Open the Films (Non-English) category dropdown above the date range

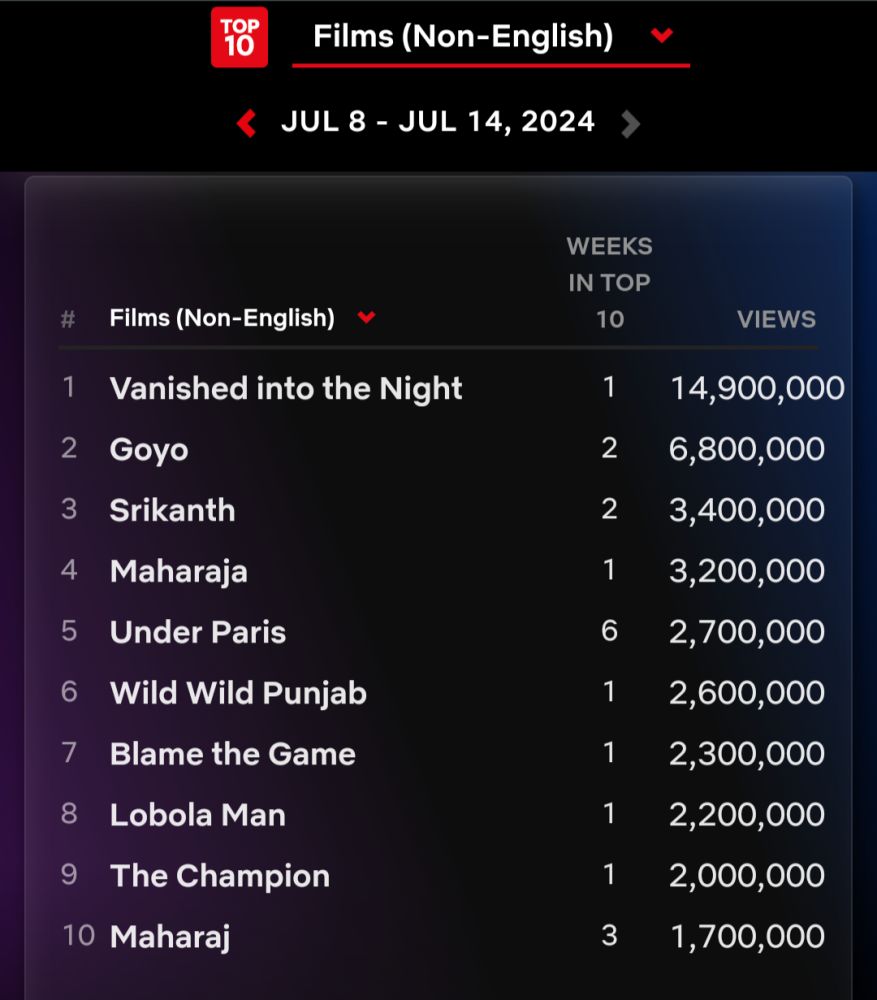pos(490,38)
